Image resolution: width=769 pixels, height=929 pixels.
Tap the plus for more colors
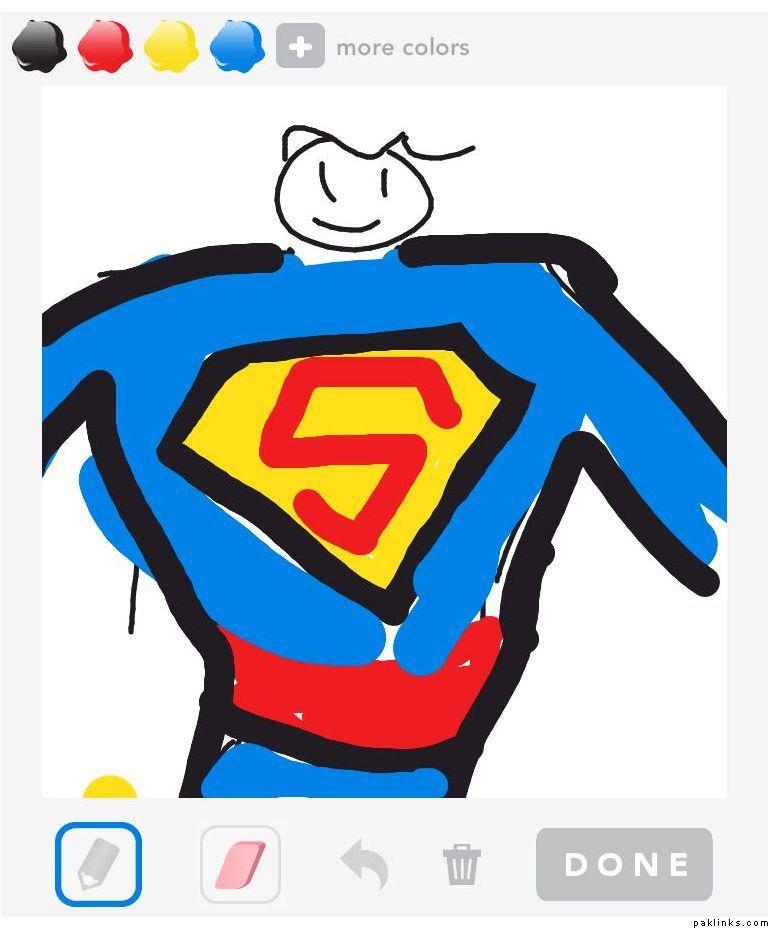coord(300,46)
